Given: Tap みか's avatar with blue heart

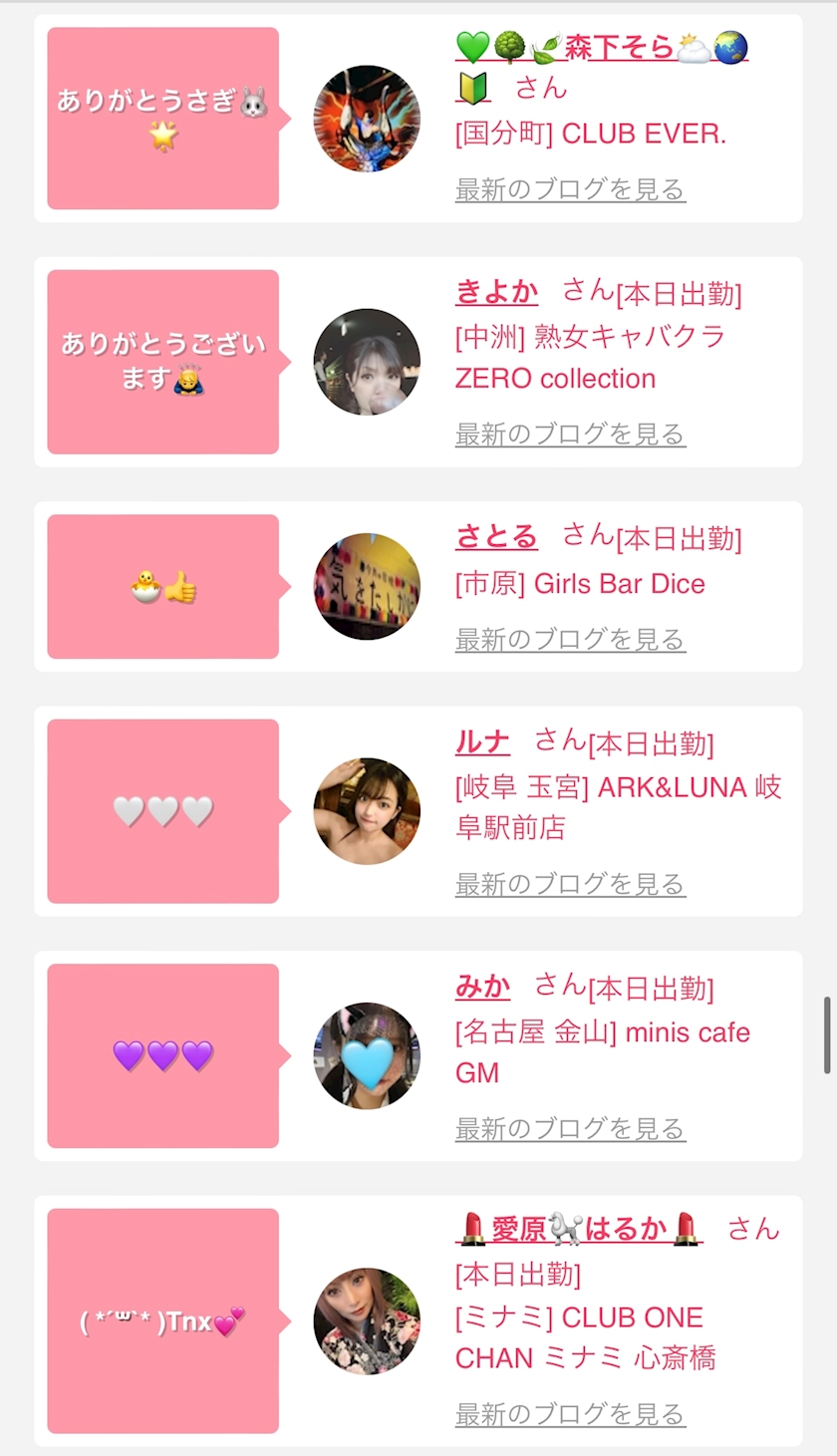Looking at the screenshot, I should tap(367, 1055).
